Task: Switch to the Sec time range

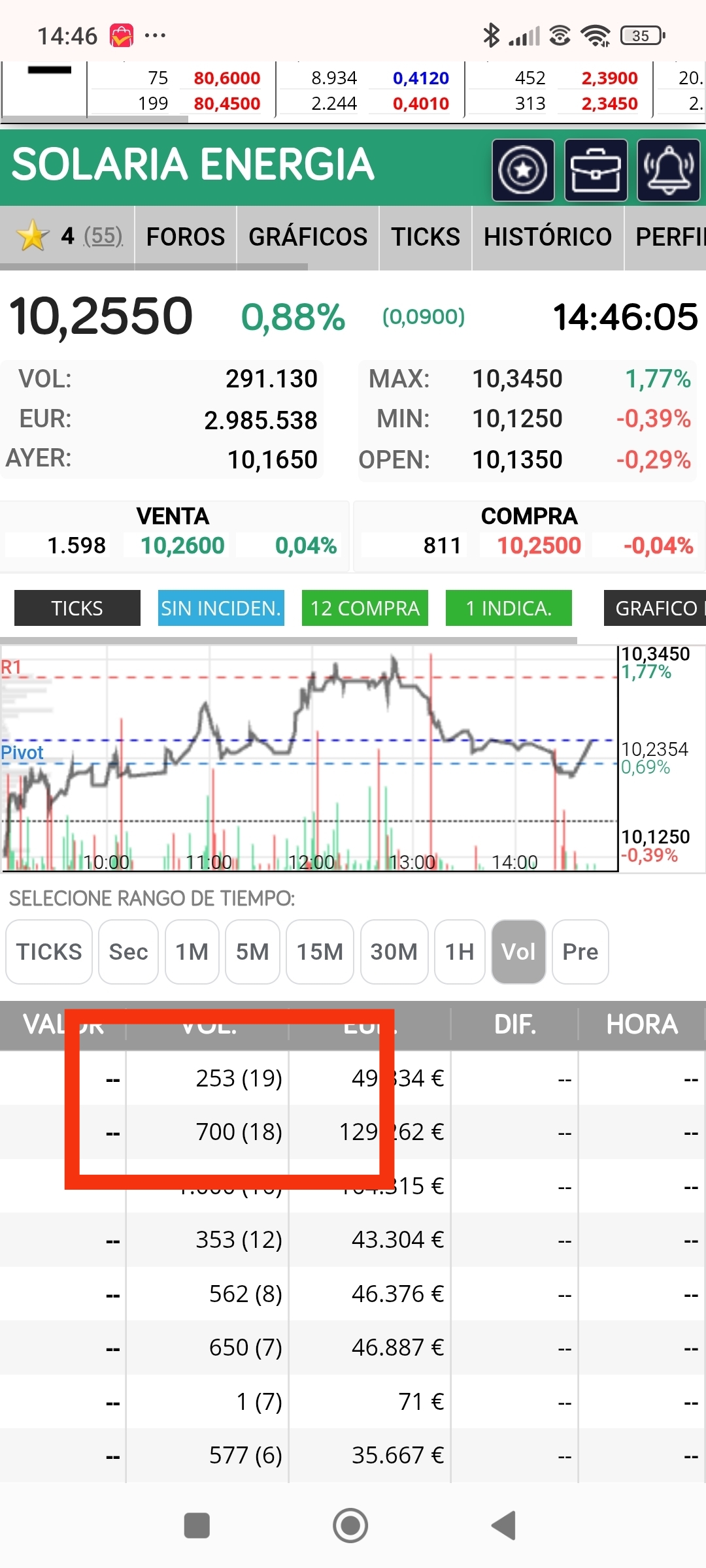Action: click(128, 952)
